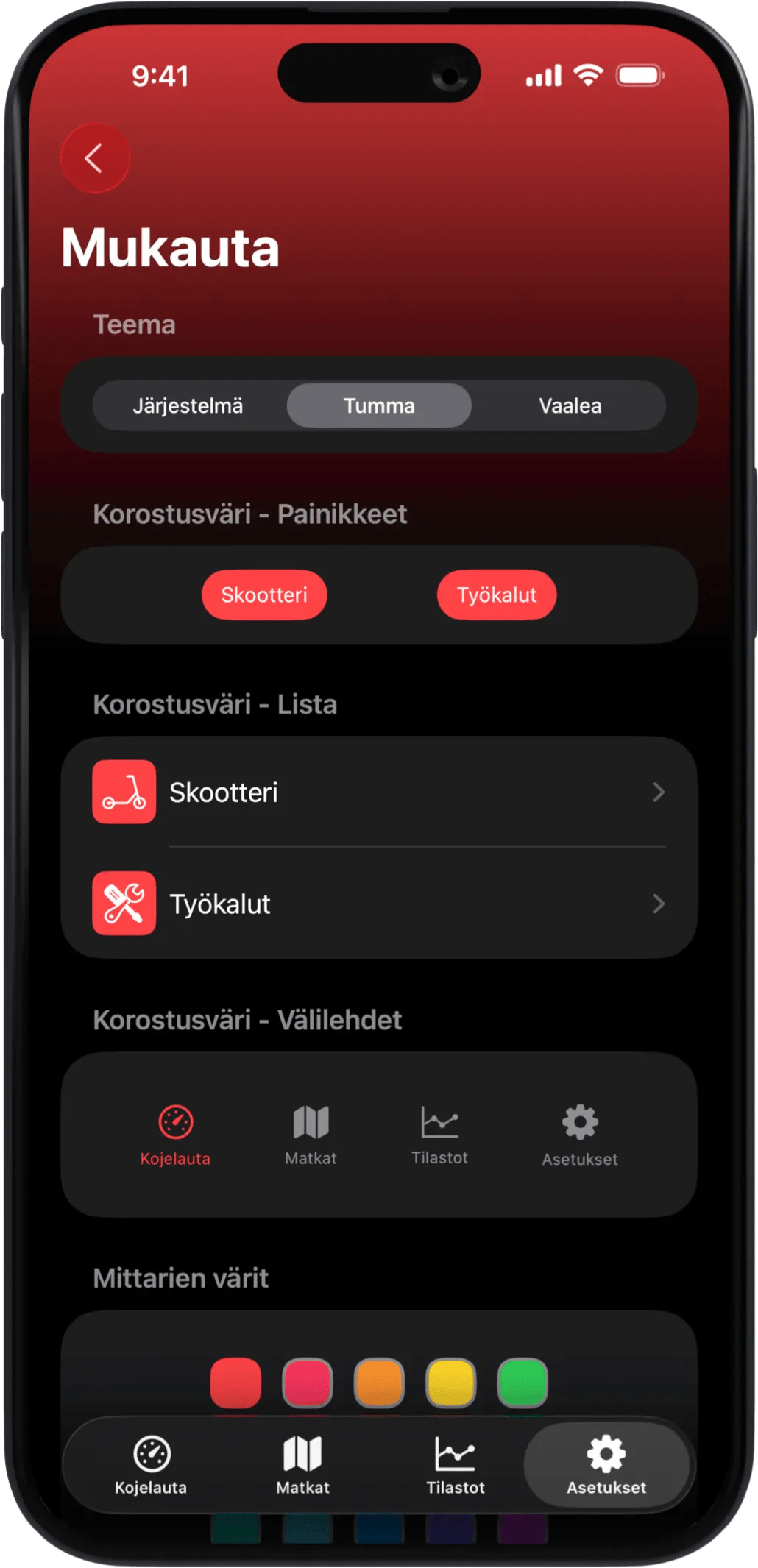The width and height of the screenshot is (758, 1568).
Task: Open the Työkalut list row
Action: [x=379, y=904]
